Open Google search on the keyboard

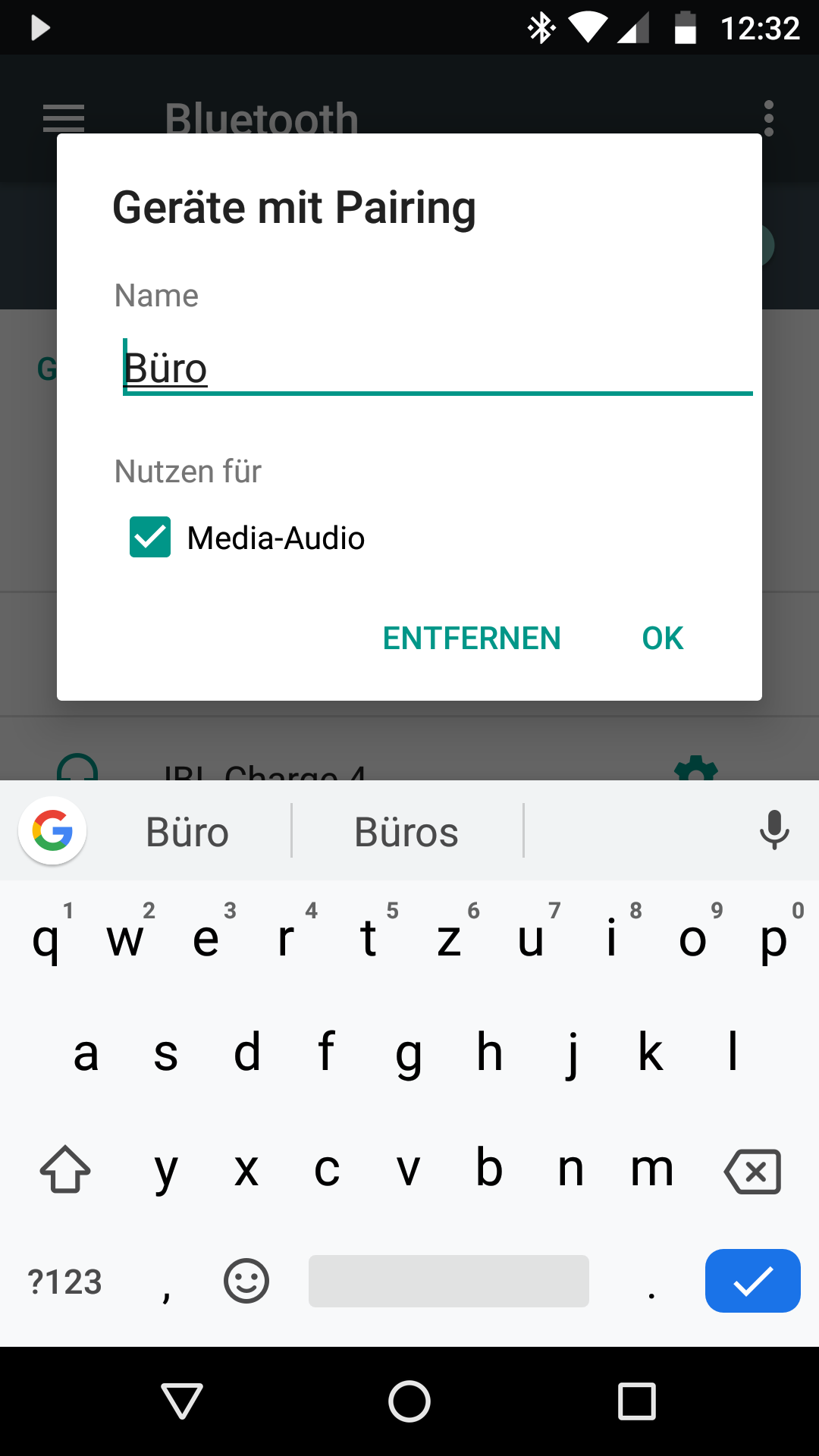[x=52, y=831]
